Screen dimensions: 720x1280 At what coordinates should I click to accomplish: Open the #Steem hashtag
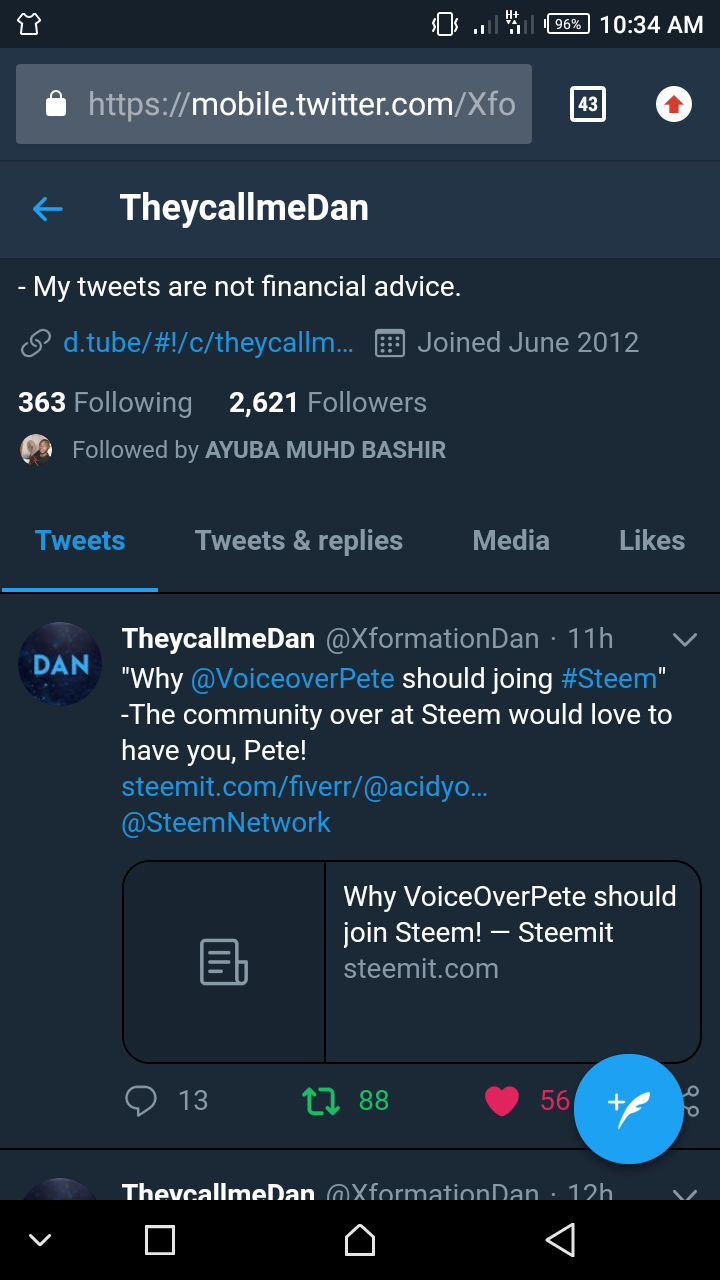pyautogui.click(x=609, y=679)
